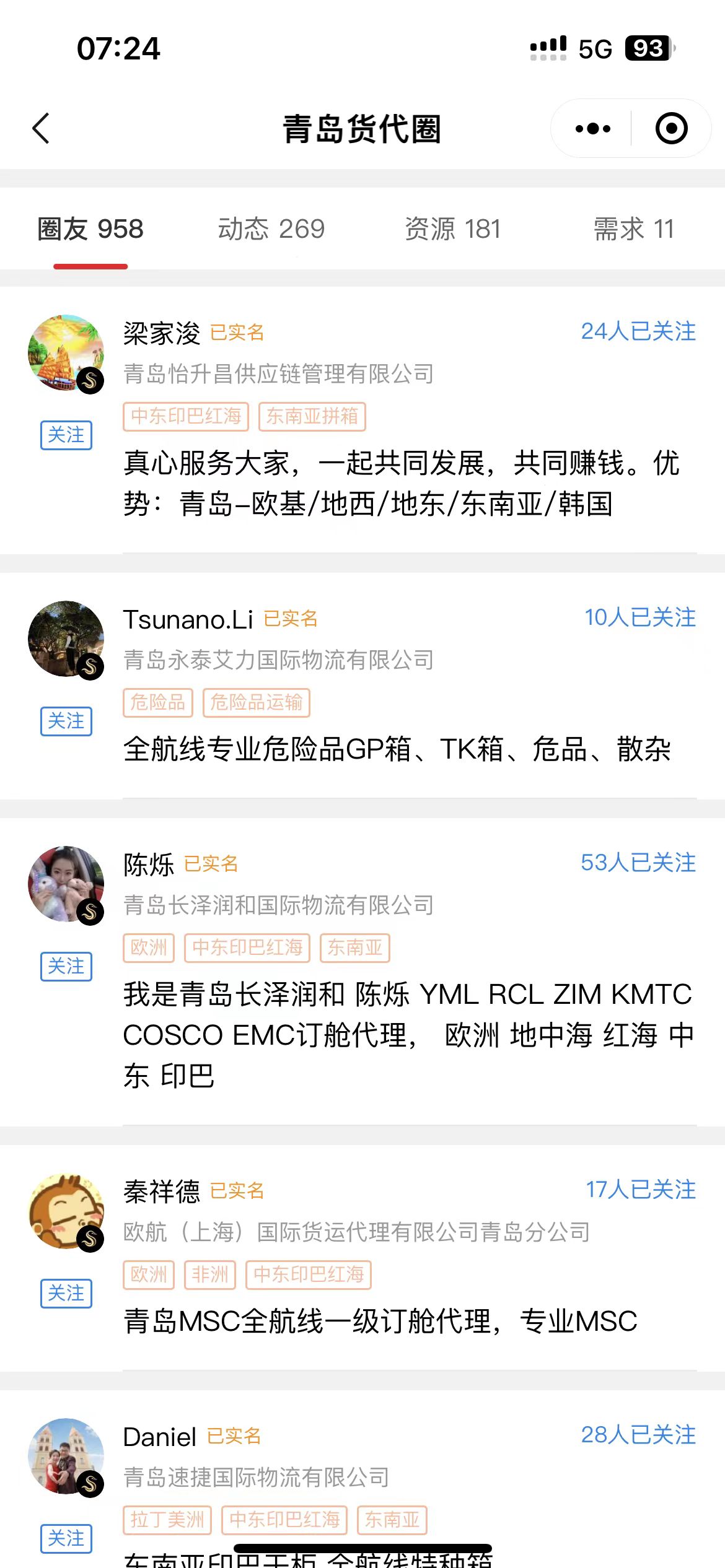Follow 秦祥德 with the 关注 button
The image size is (725, 1568).
pos(66,1294)
